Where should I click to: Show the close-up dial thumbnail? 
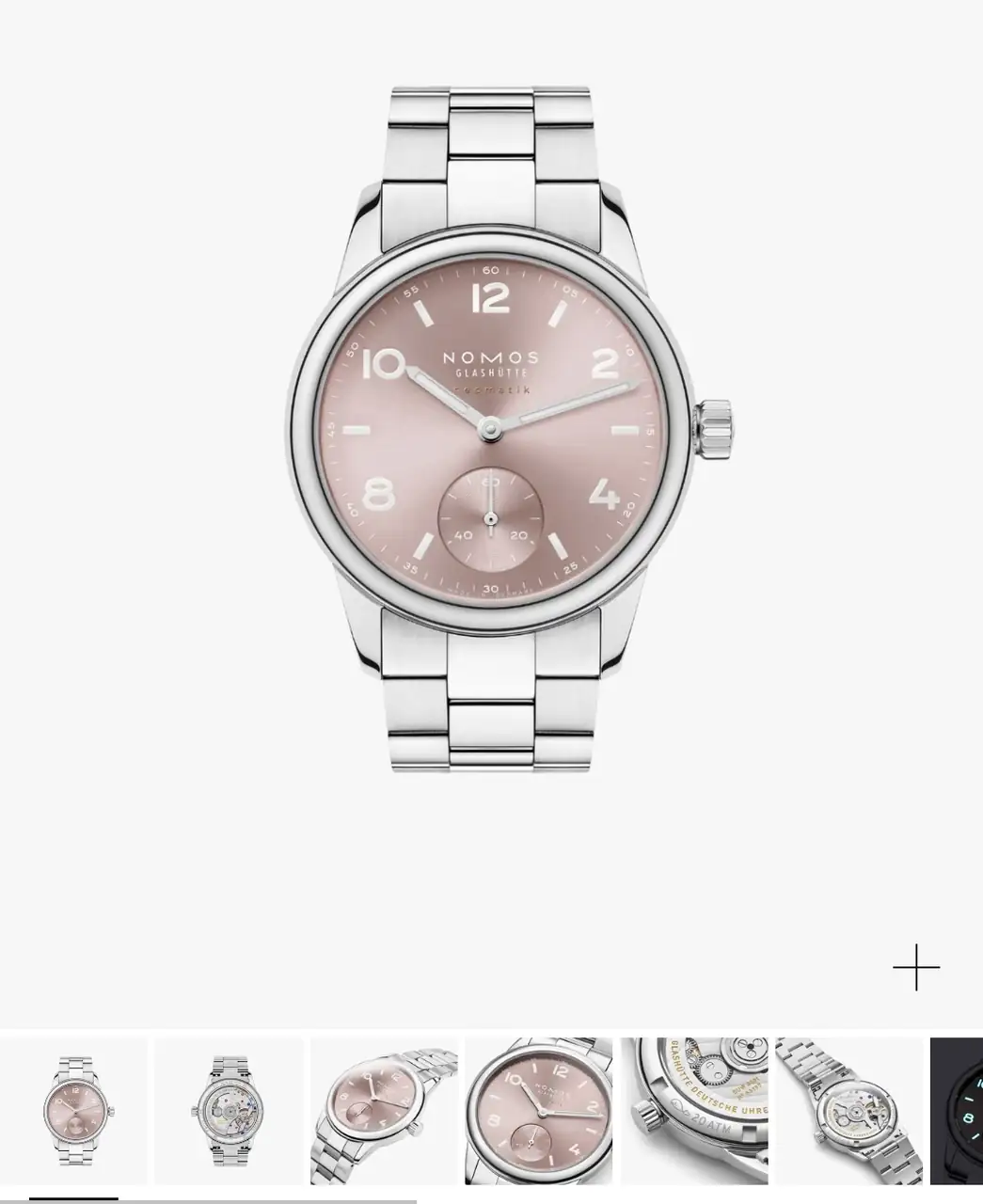pyautogui.click(x=539, y=1111)
